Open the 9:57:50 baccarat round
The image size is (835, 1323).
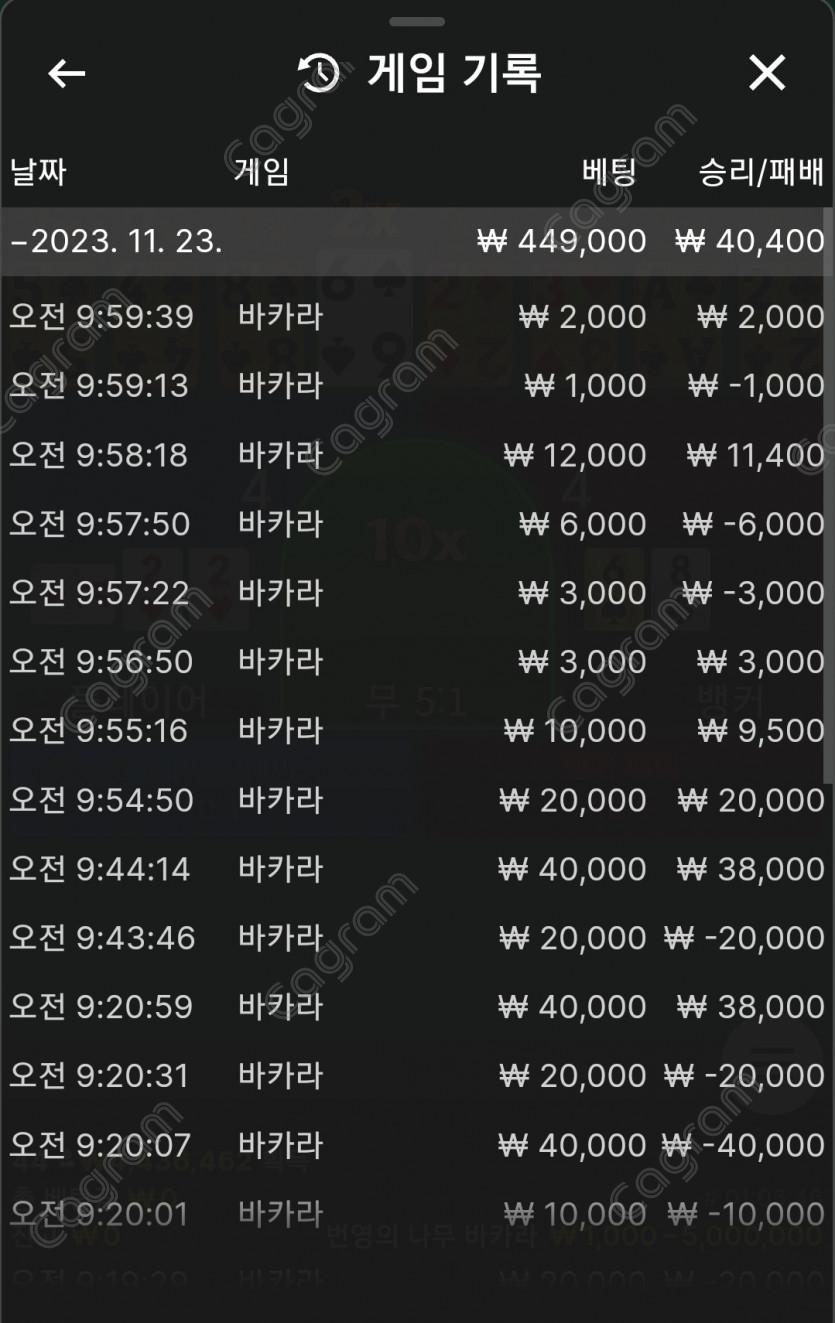pyautogui.click(x=415, y=524)
